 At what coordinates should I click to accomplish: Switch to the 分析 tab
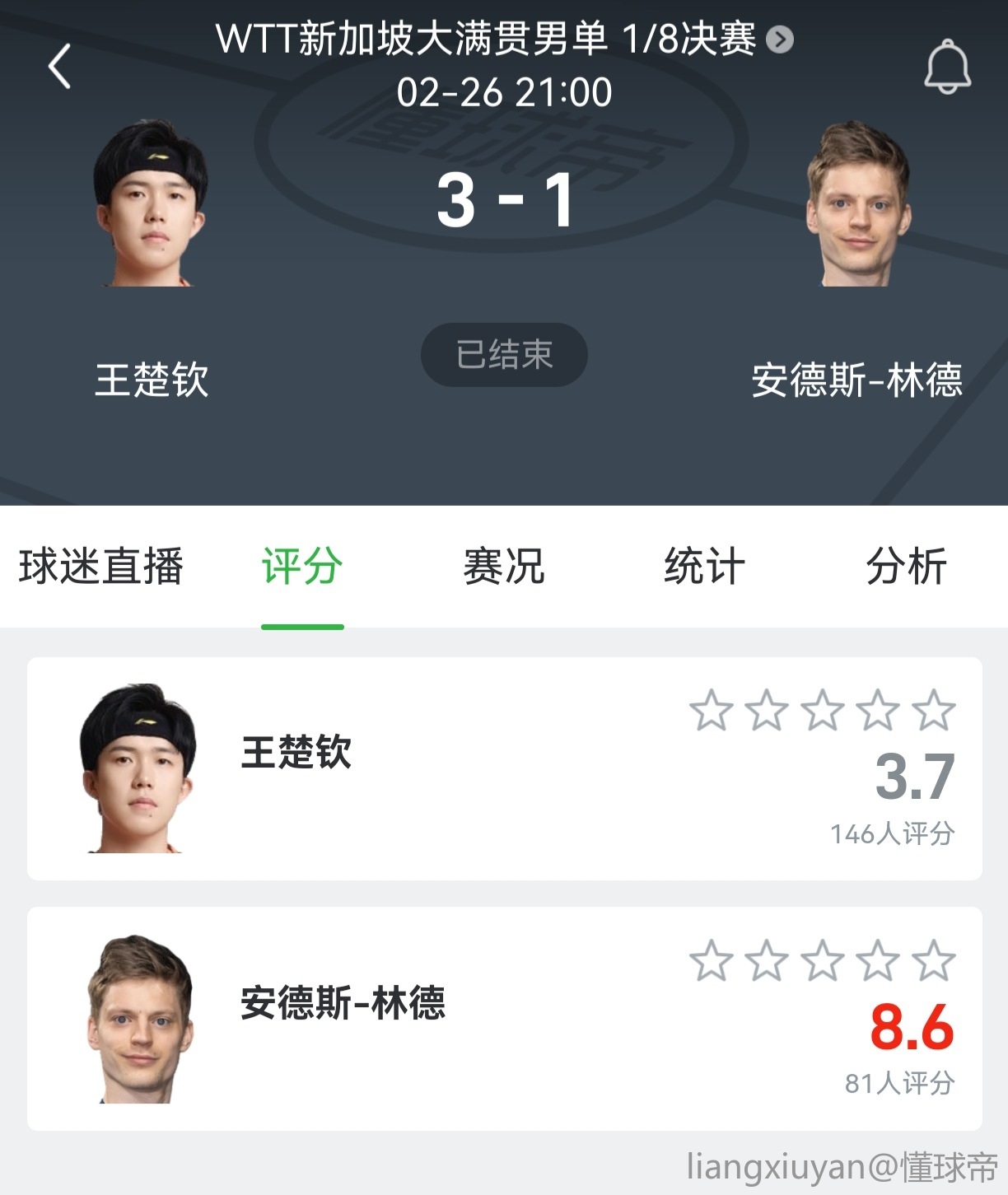906,567
